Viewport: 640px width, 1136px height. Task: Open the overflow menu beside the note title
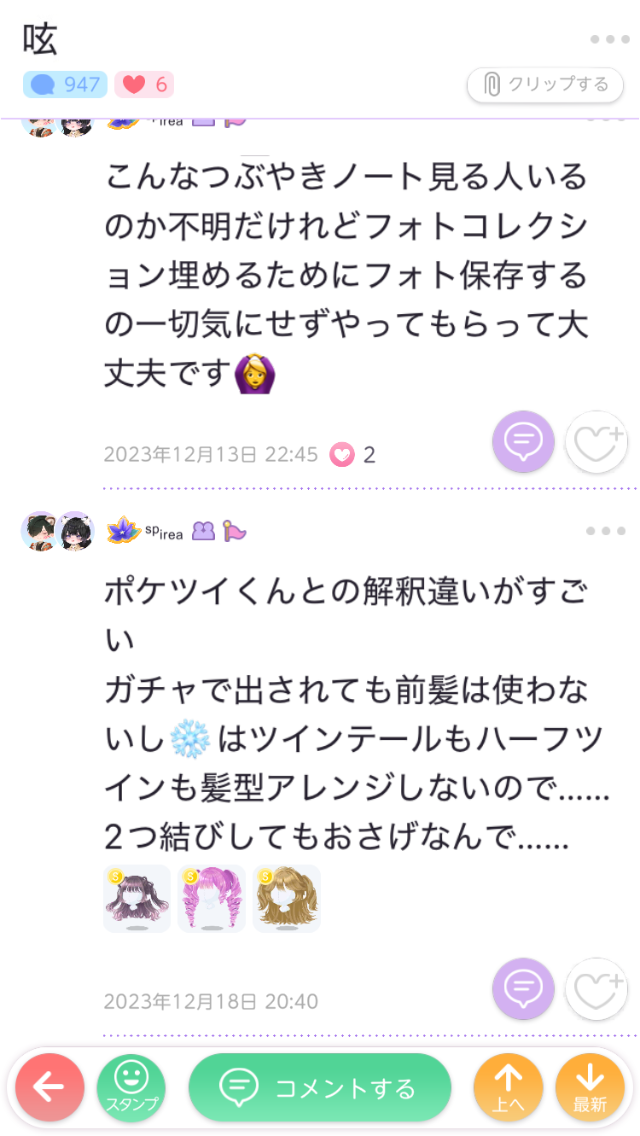[x=608, y=39]
